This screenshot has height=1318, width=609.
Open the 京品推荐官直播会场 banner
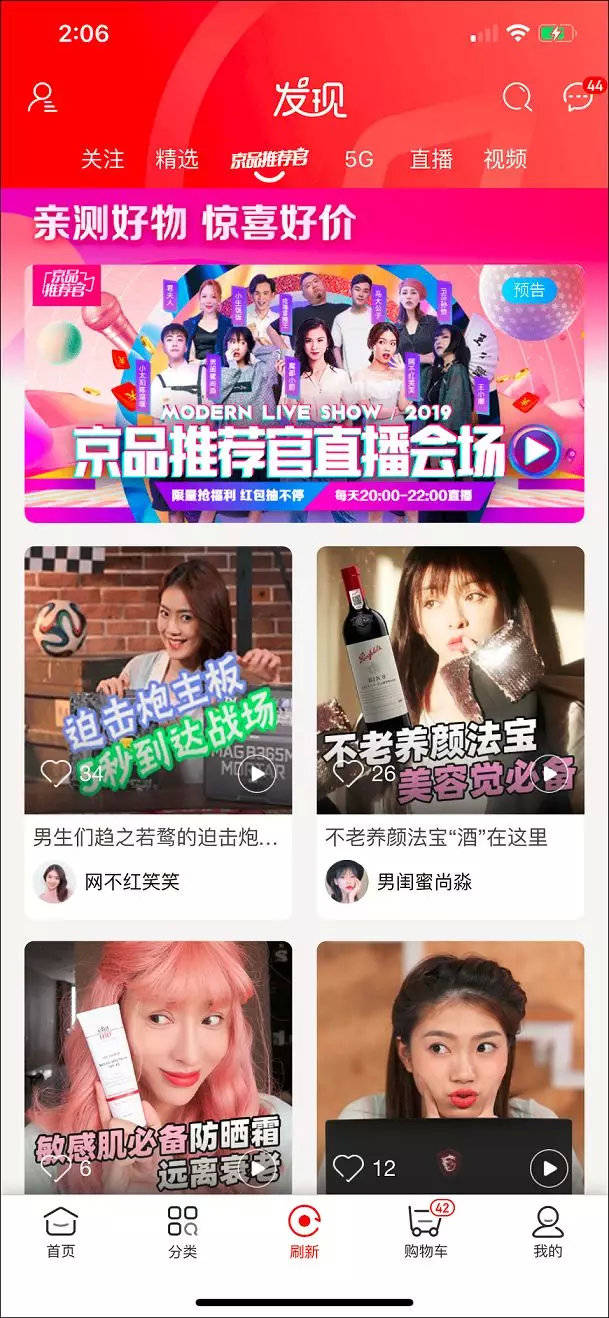tap(304, 393)
